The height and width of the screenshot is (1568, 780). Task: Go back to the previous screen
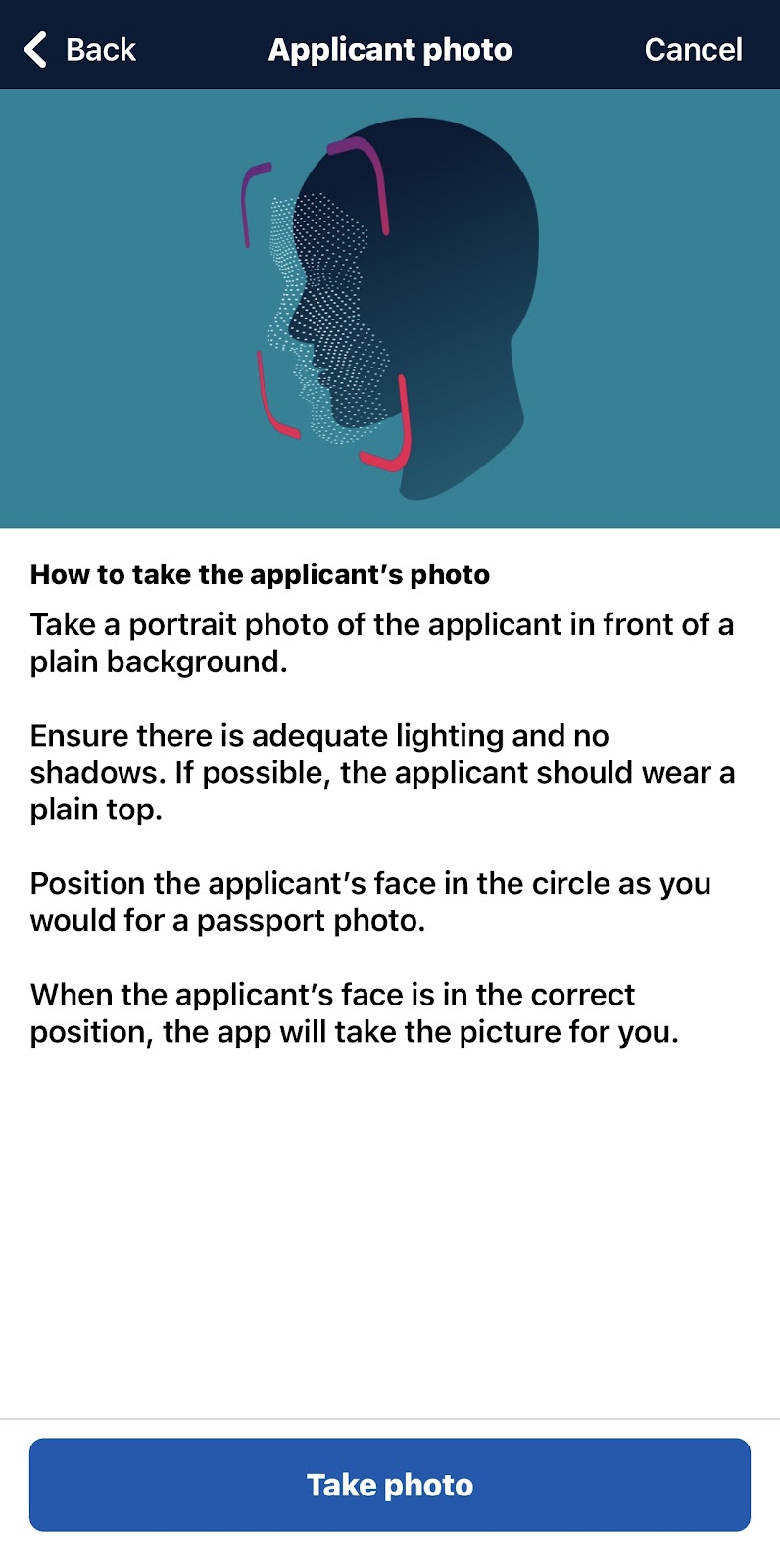tap(80, 49)
